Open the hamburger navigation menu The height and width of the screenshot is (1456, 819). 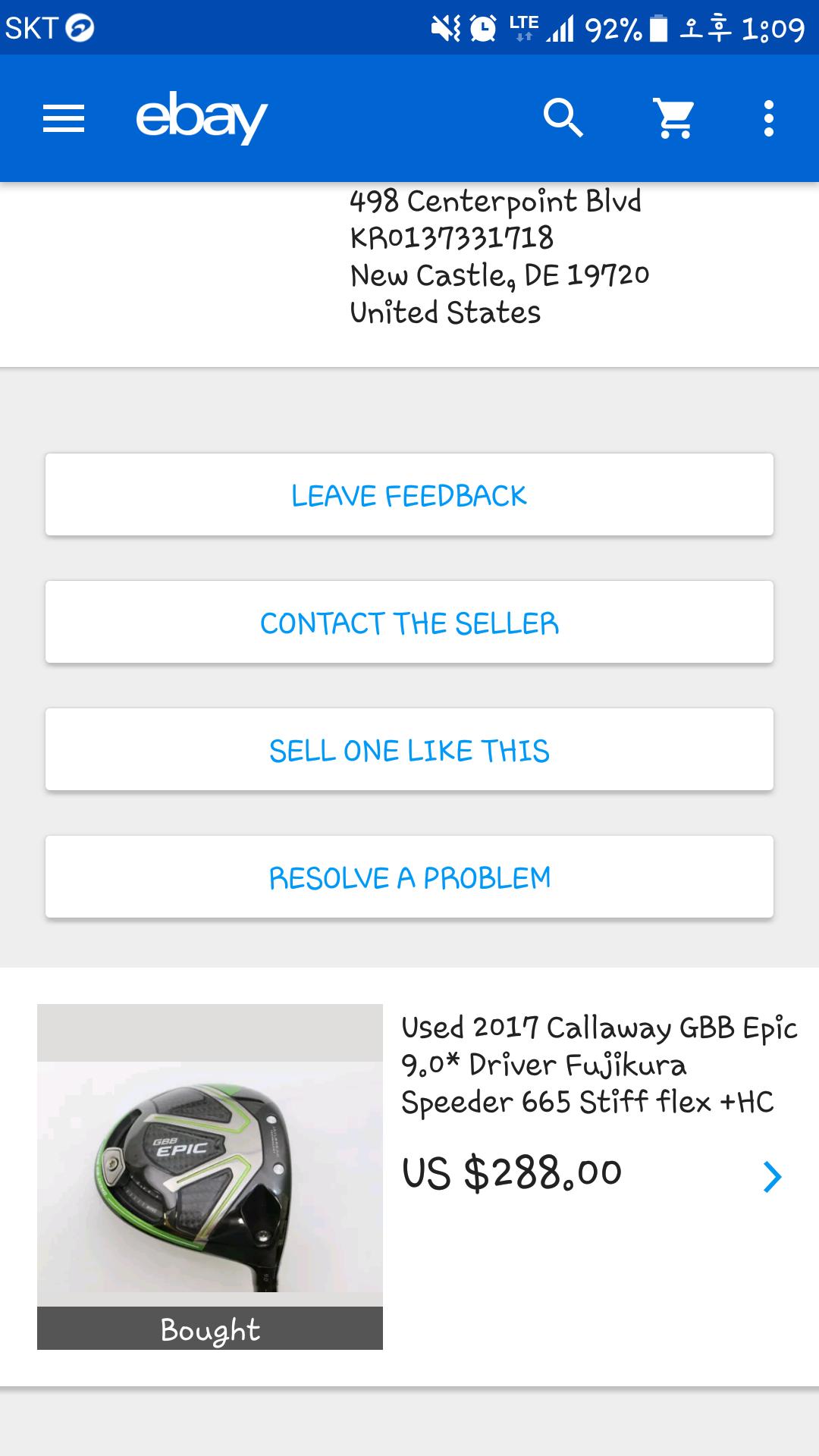coord(64,118)
